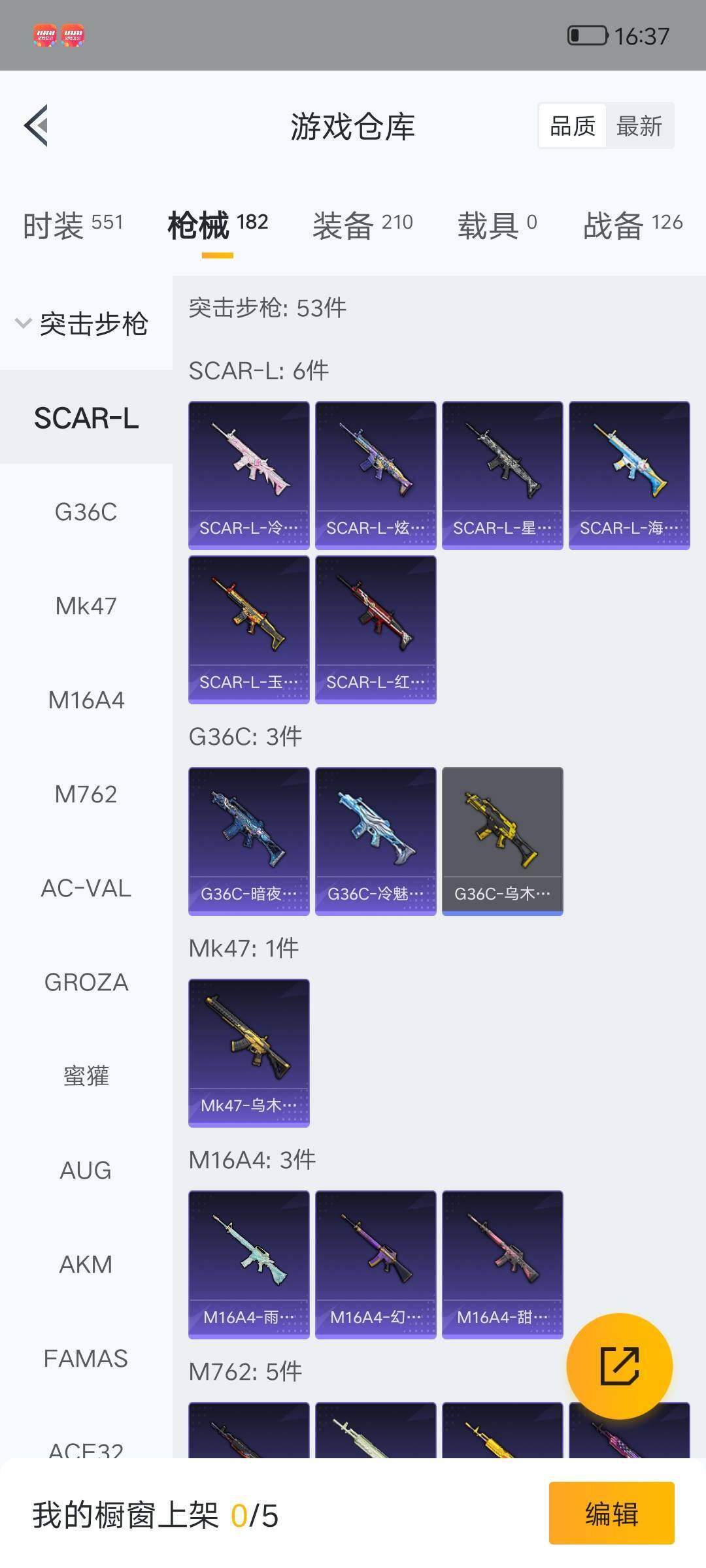
Task: Open the SCAR-L-海… skin tile
Action: (x=629, y=475)
